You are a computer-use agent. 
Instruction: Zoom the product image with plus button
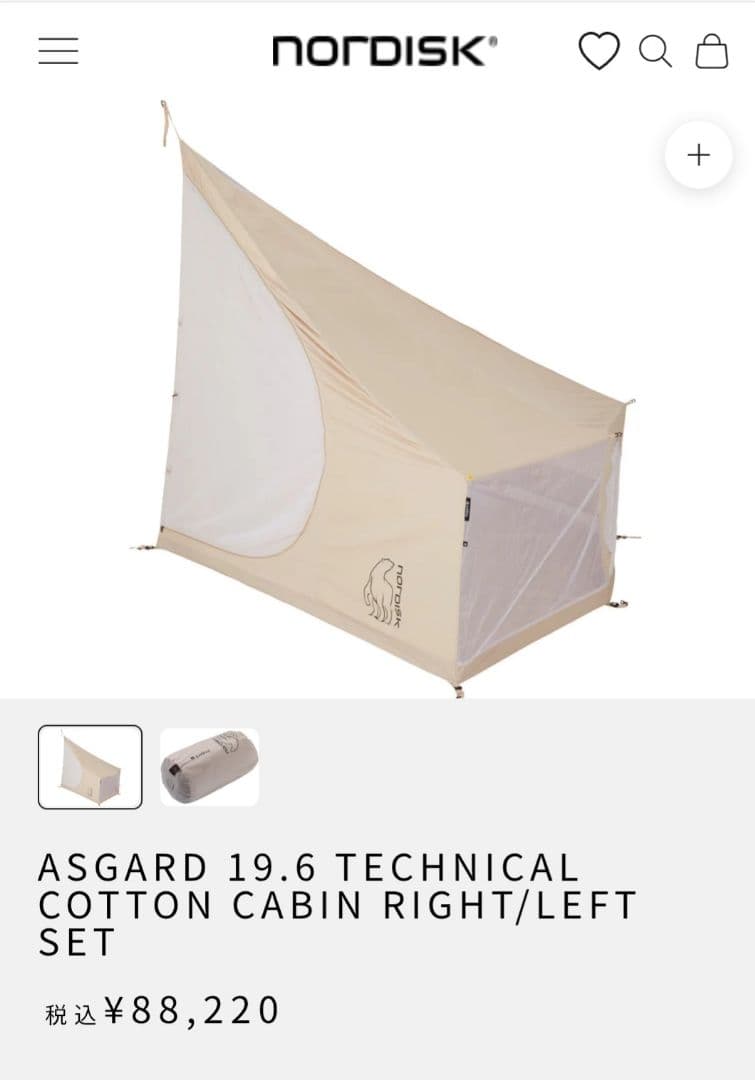click(698, 155)
